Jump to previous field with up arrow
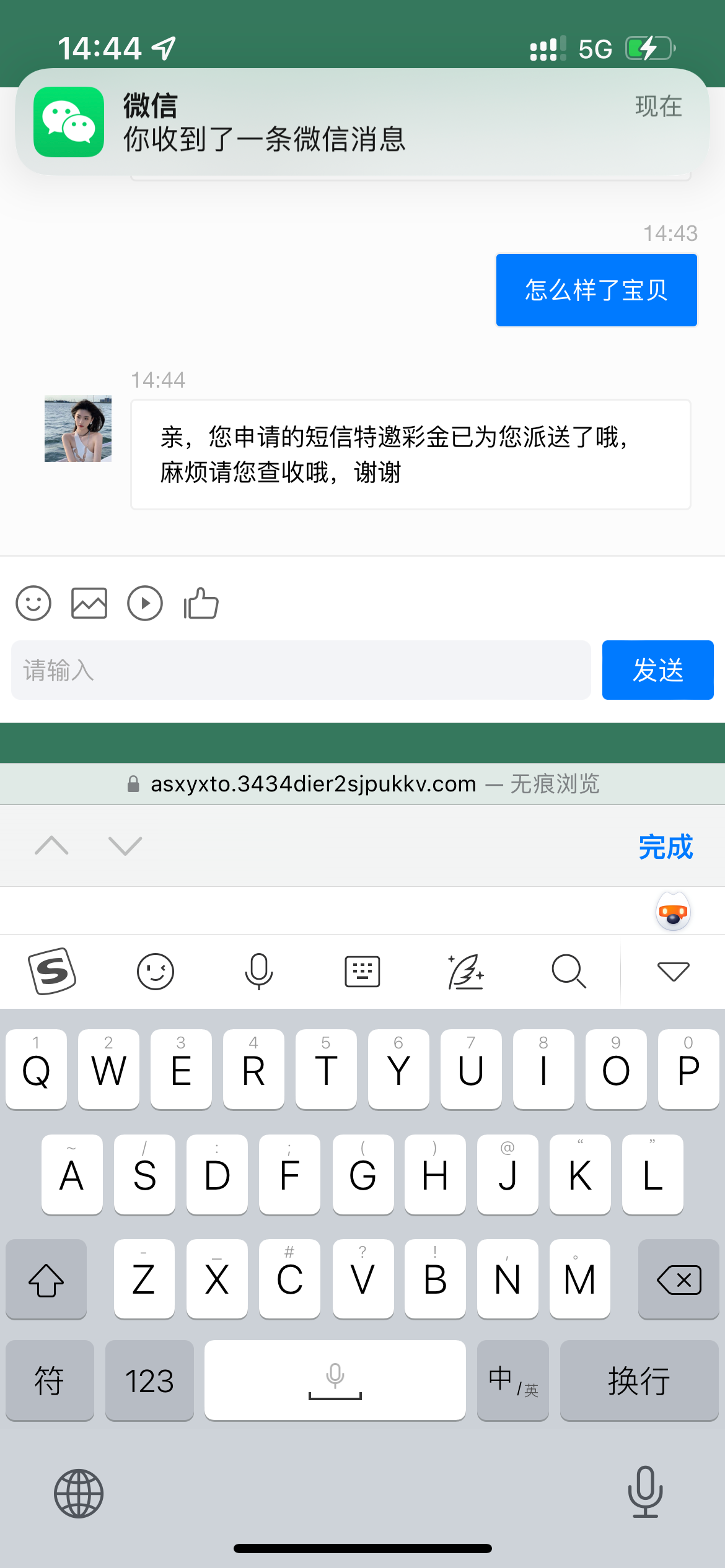Image resolution: width=725 pixels, height=1568 pixels. [52, 845]
